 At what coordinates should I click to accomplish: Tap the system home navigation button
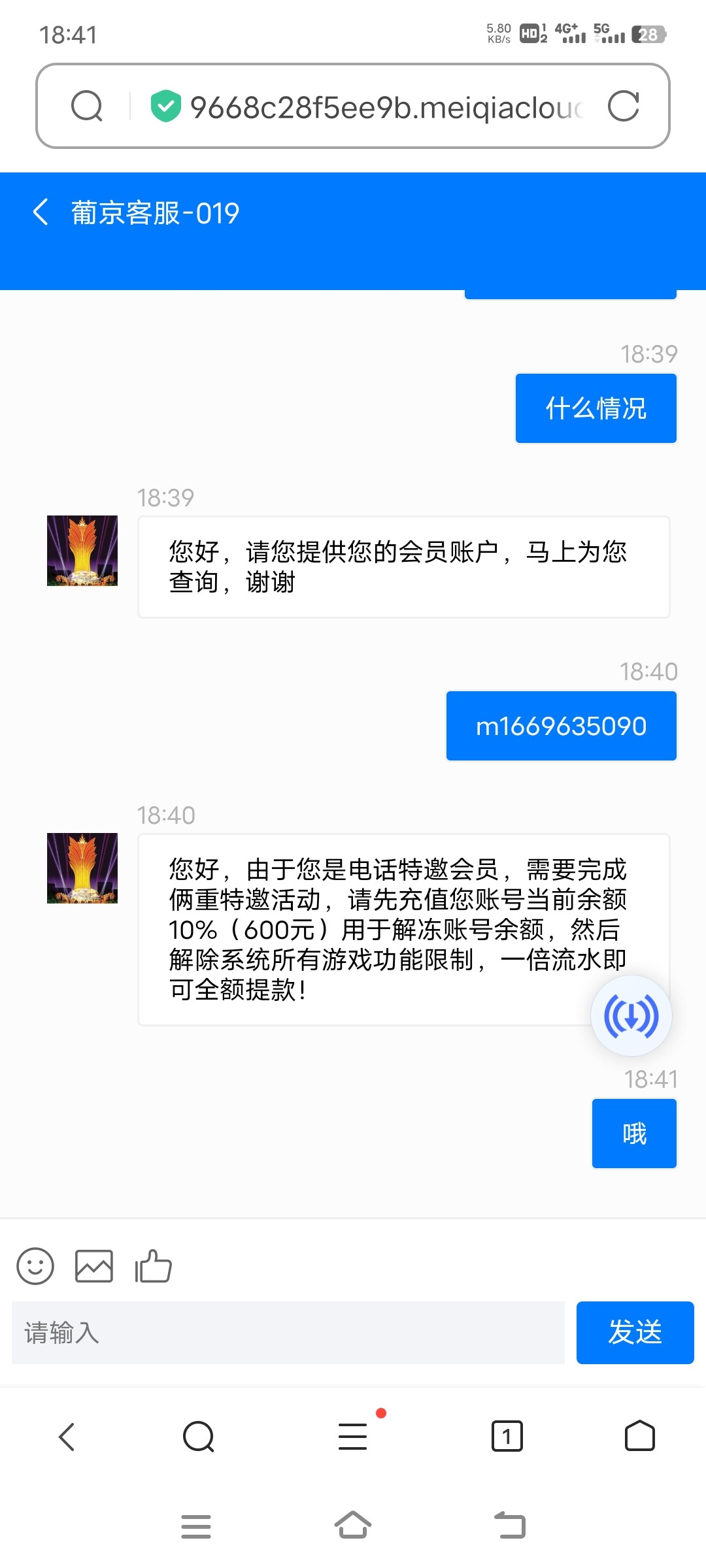click(x=353, y=1527)
